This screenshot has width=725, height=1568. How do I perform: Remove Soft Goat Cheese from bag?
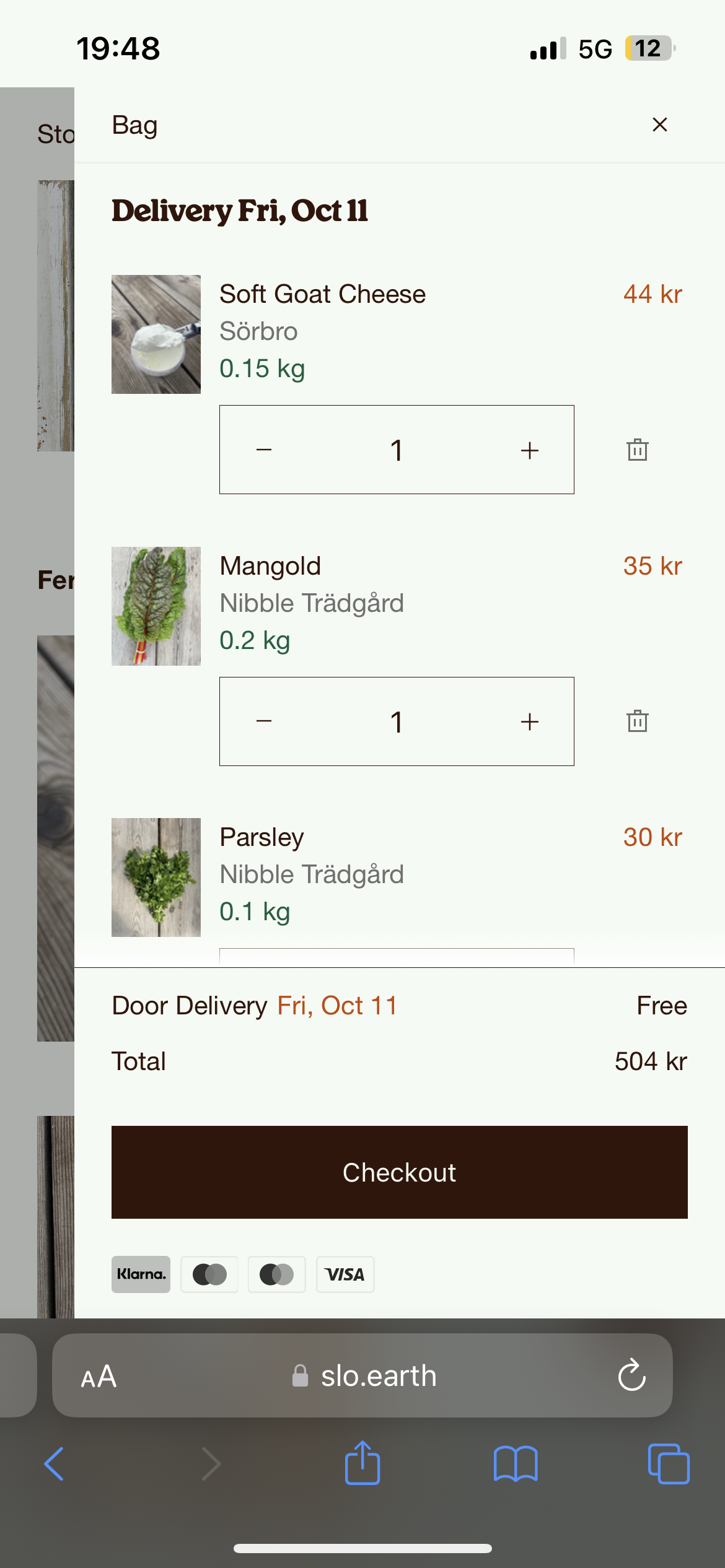coord(637,450)
